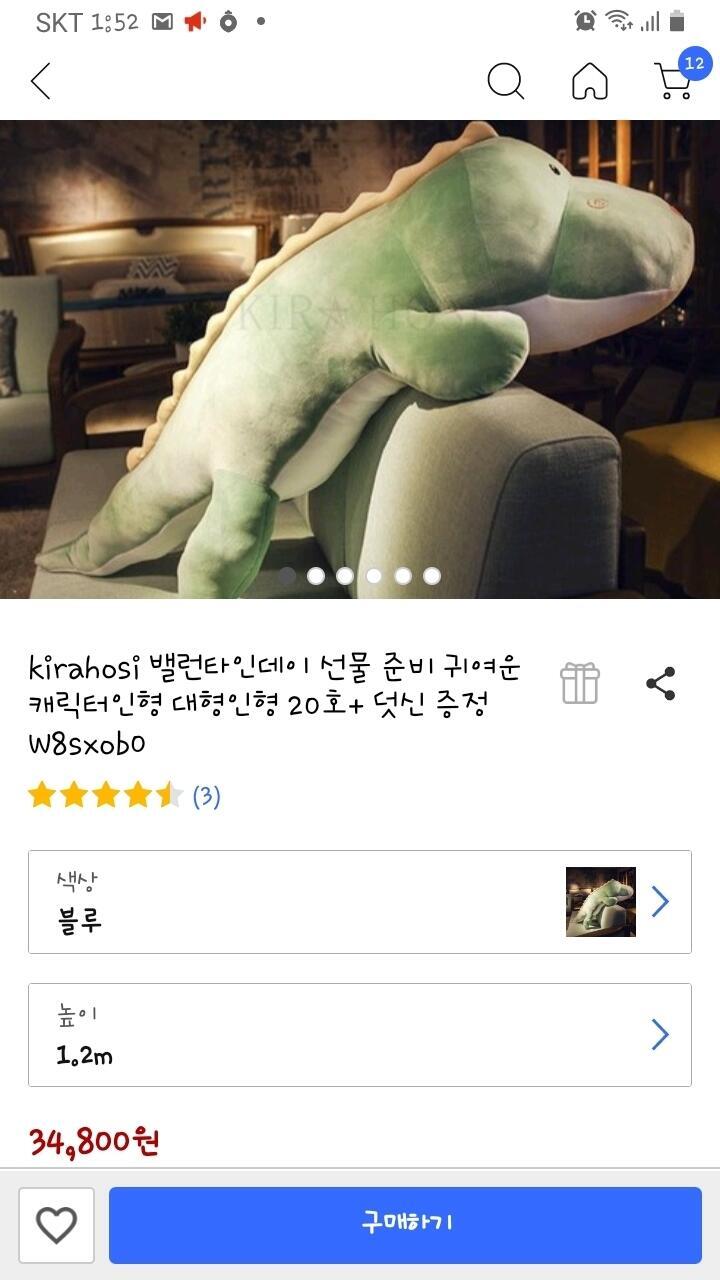View the (3) reviews count
Image resolution: width=720 pixels, height=1280 pixels.
click(206, 796)
